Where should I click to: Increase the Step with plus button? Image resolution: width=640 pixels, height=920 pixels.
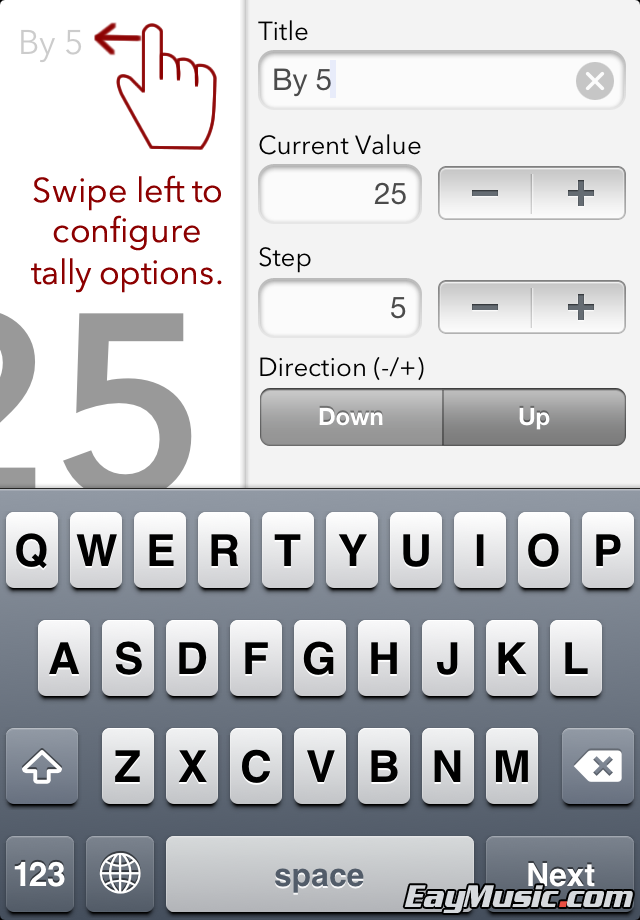[x=580, y=307]
